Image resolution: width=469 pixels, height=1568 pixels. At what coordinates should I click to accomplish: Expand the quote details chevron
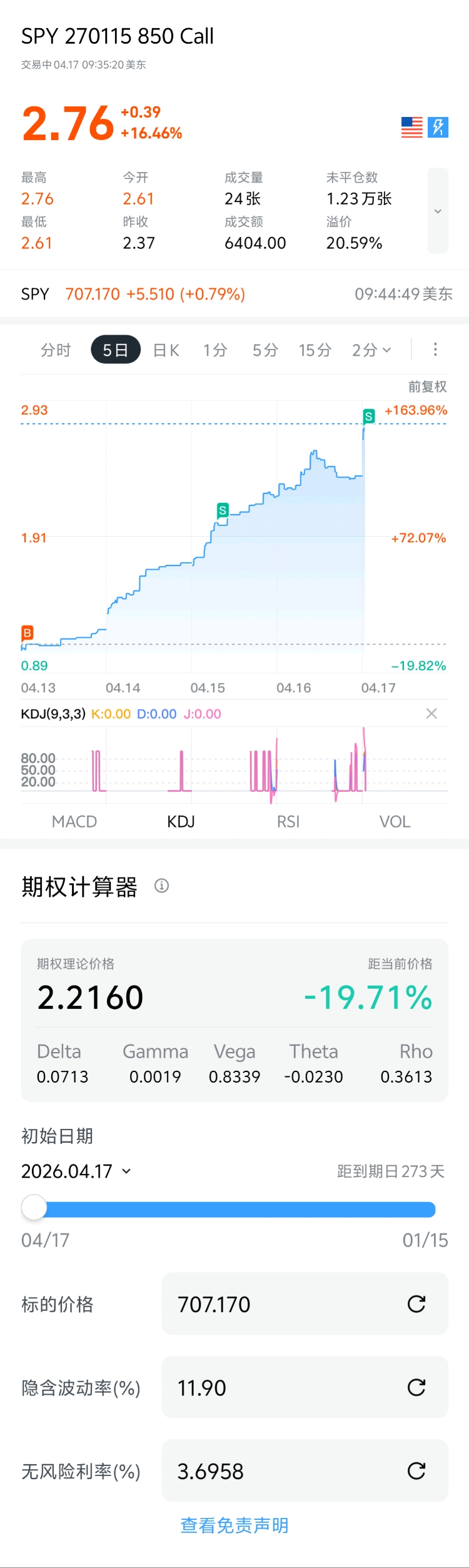click(x=438, y=211)
